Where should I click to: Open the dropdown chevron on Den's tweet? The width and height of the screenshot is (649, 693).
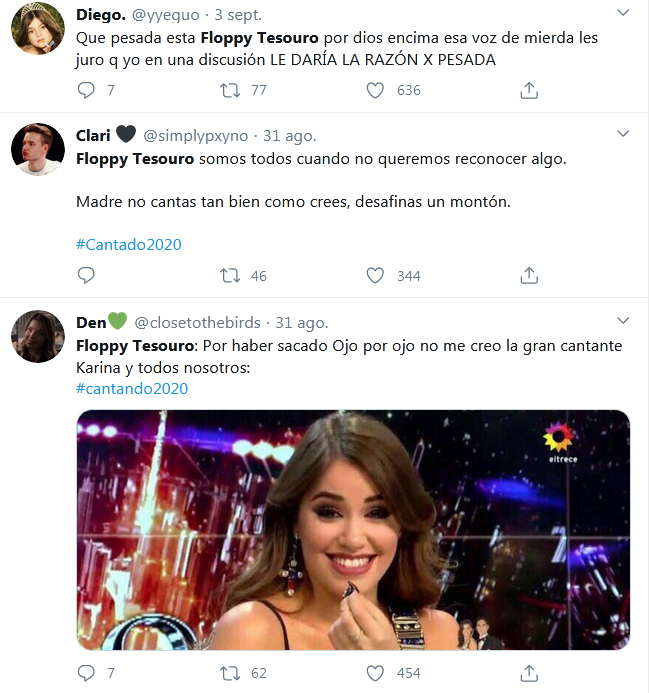(x=623, y=321)
